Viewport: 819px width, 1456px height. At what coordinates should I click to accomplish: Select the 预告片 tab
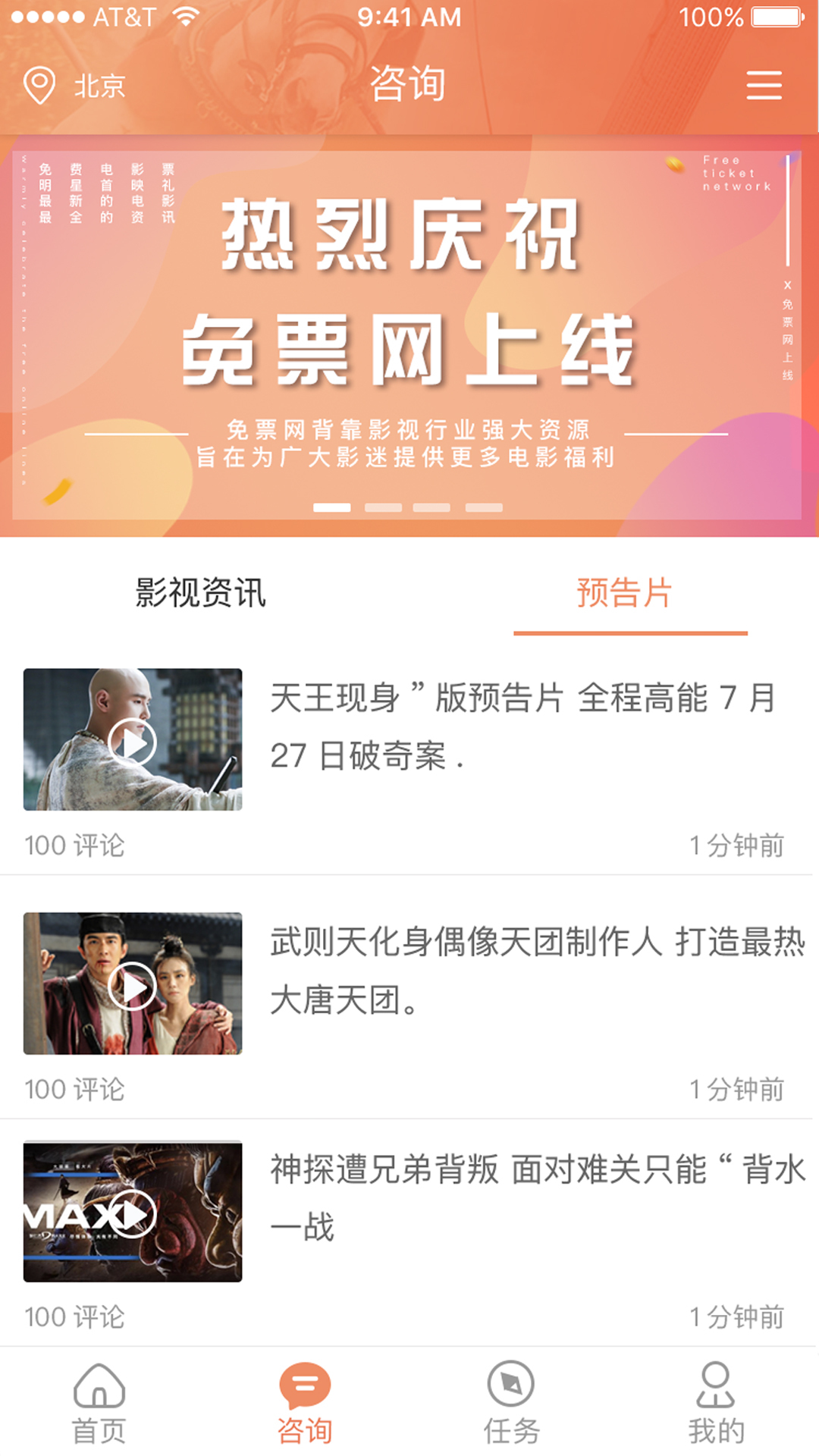(624, 592)
